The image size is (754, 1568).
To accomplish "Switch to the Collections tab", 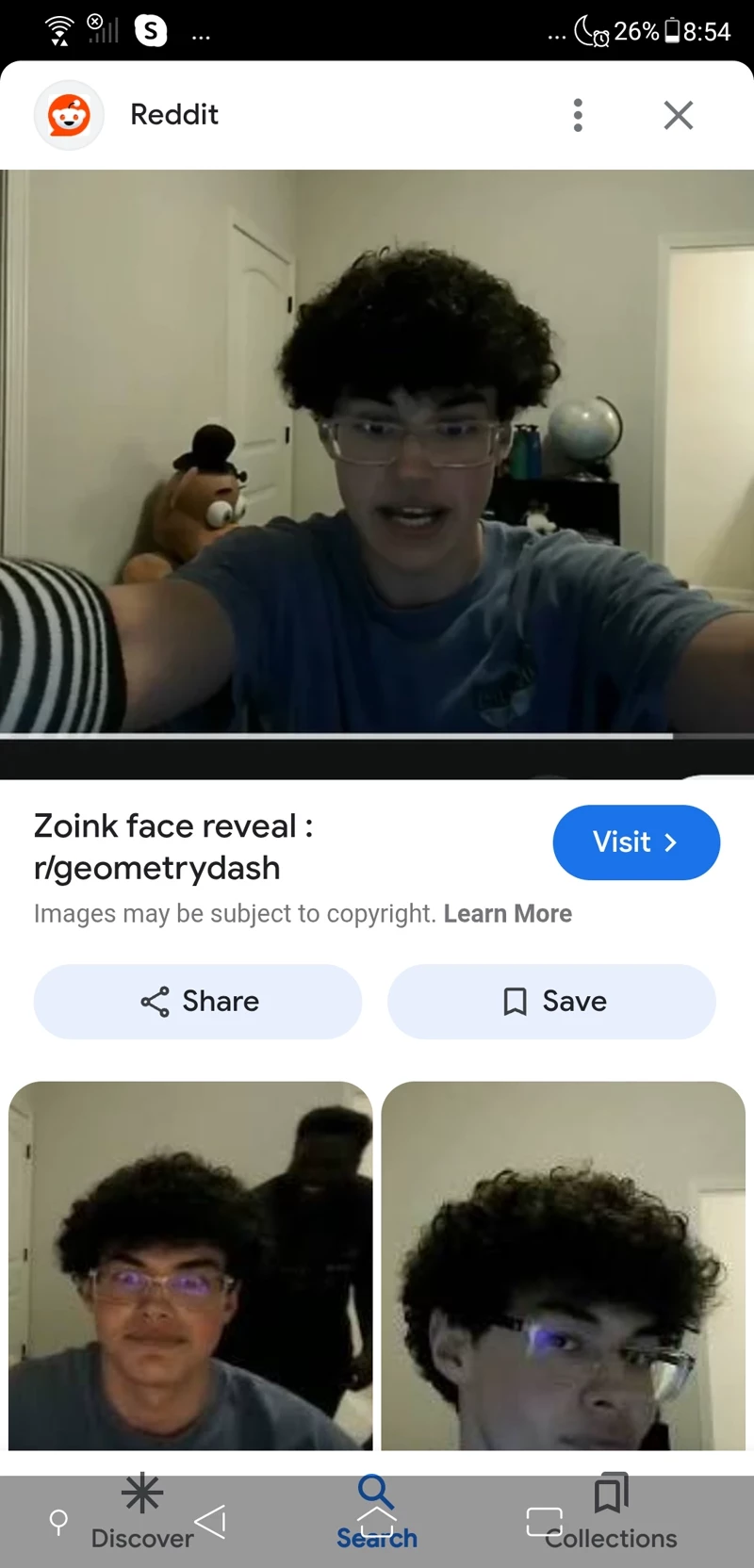I will pyautogui.click(x=611, y=1511).
